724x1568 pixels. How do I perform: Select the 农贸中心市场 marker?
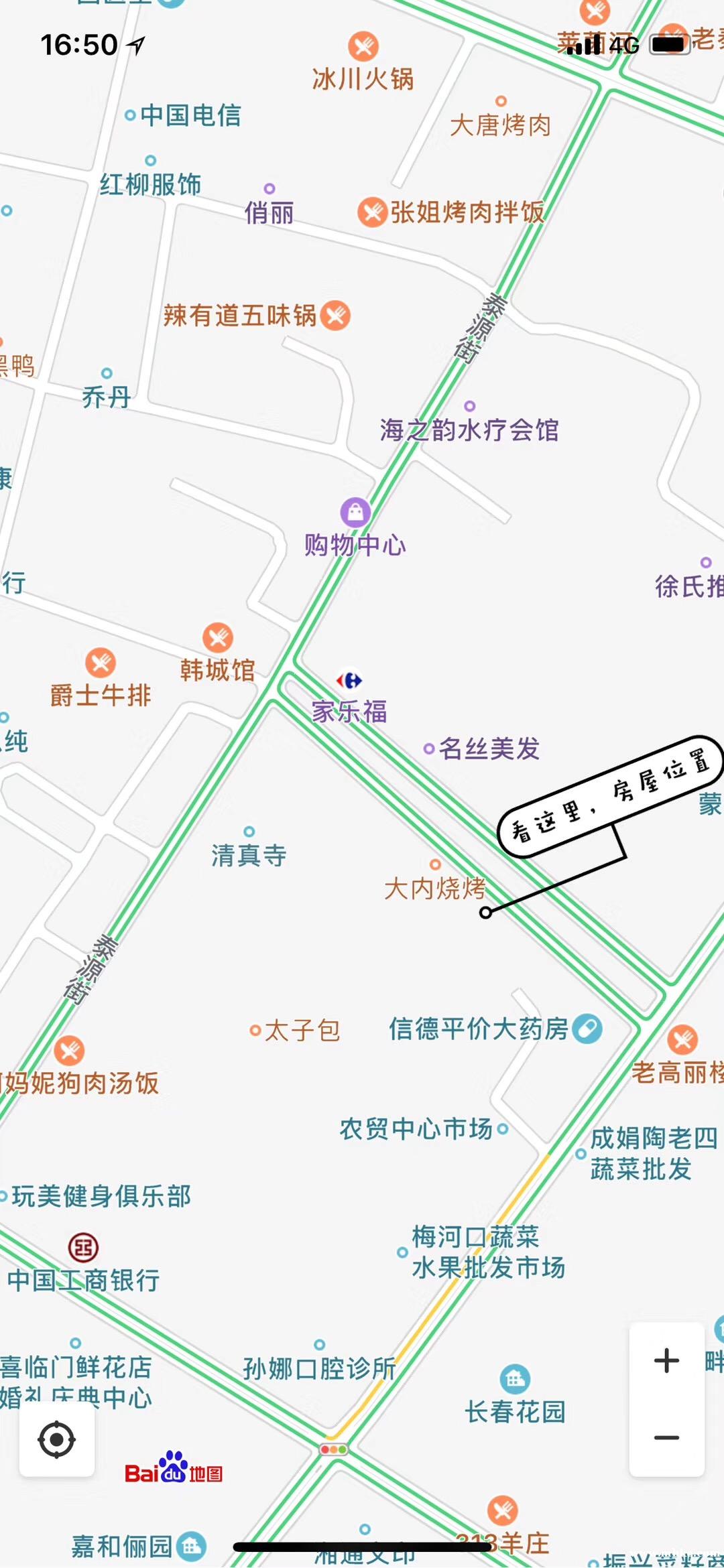coord(502,1130)
